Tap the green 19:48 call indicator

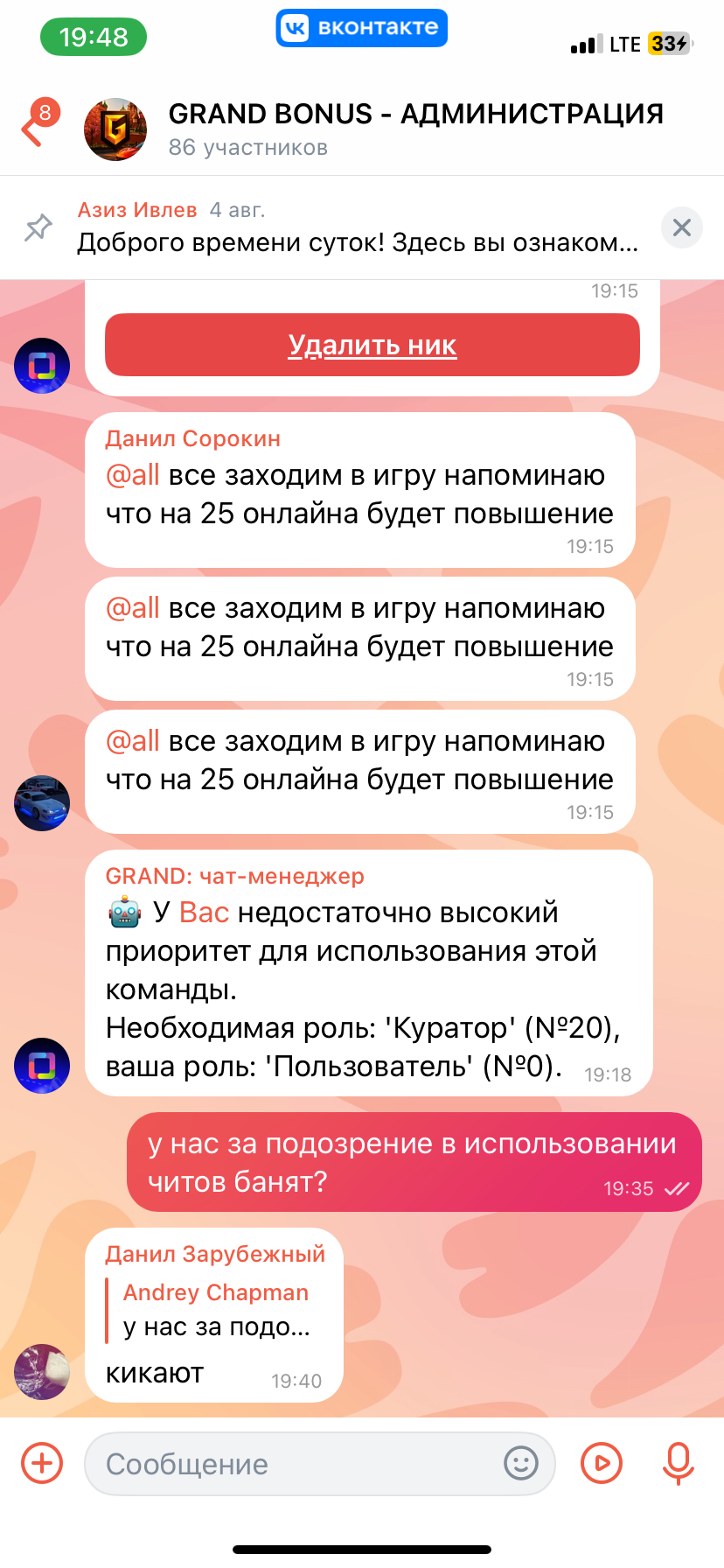(x=94, y=37)
